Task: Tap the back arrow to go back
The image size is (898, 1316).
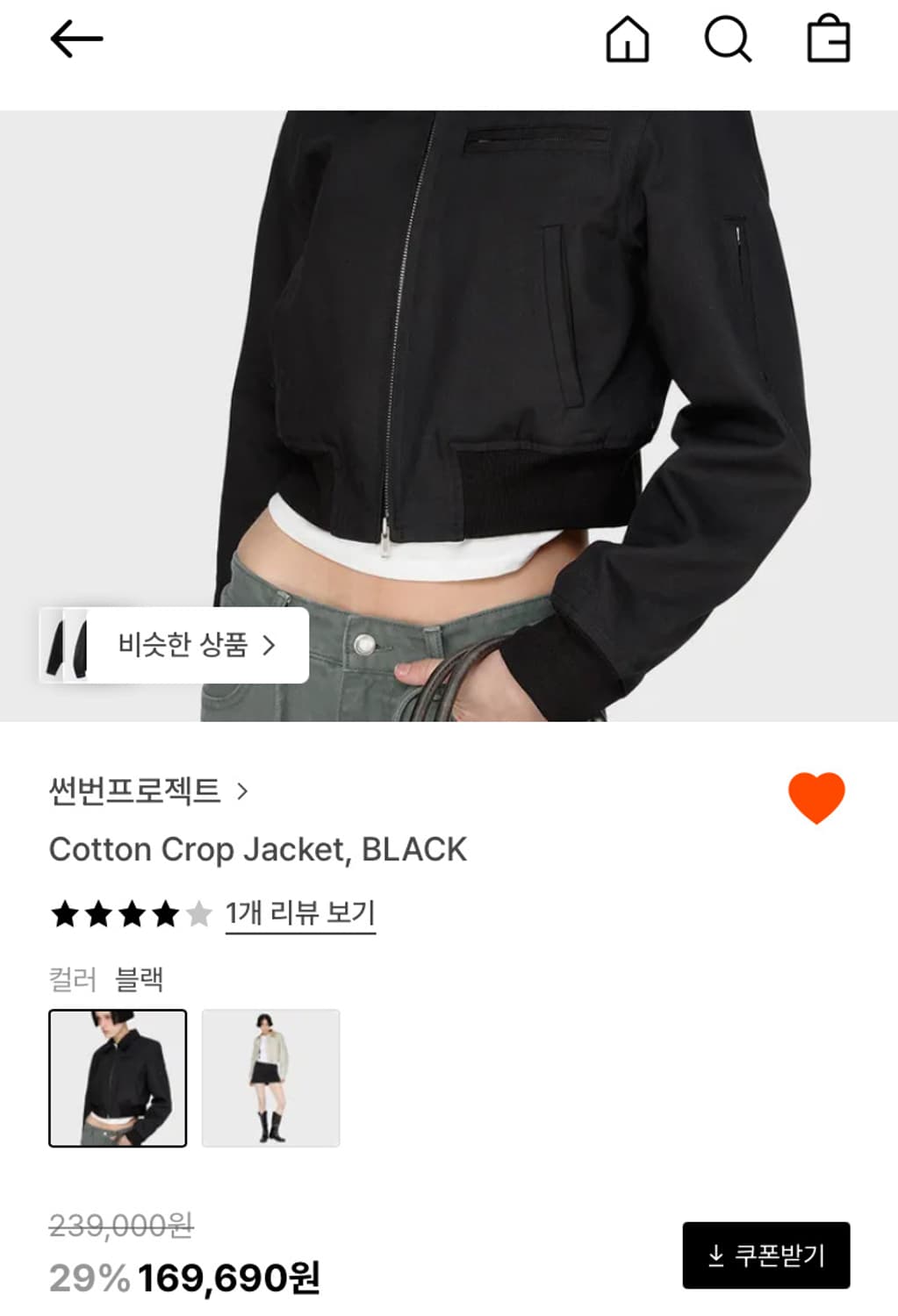Action: pyautogui.click(x=77, y=39)
